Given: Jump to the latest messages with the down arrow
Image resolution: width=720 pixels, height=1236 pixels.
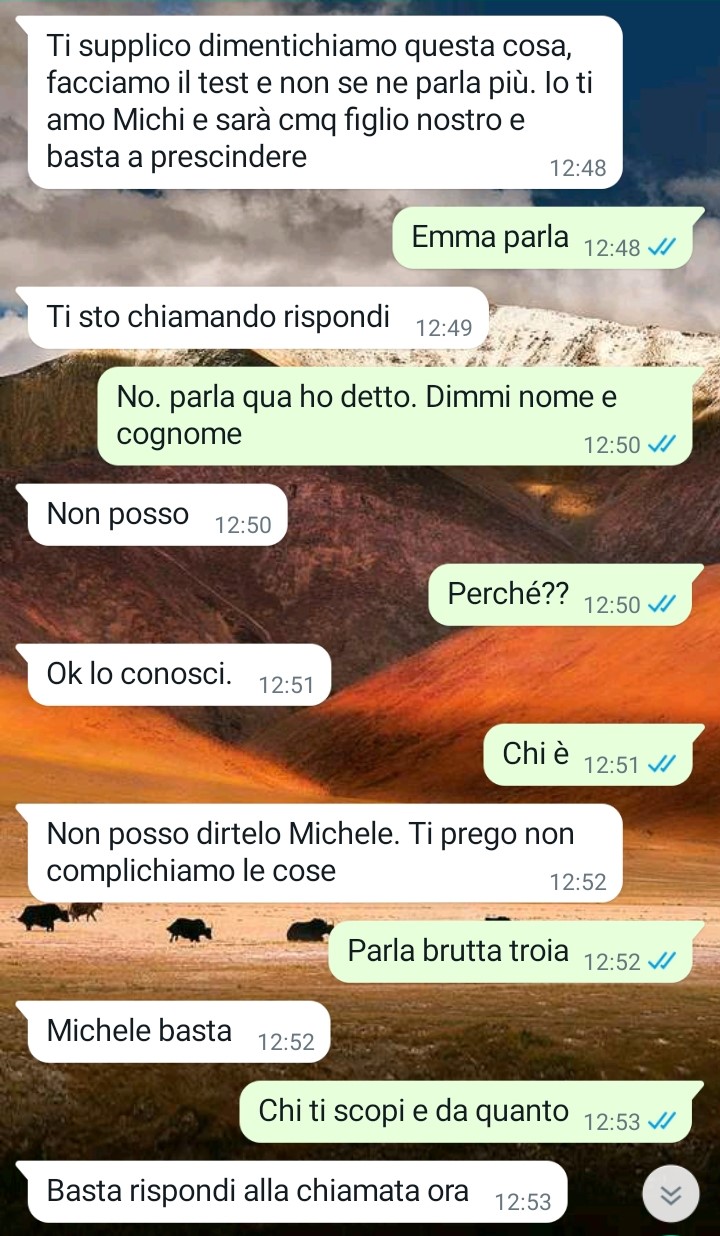Looking at the screenshot, I should click(x=670, y=1194).
